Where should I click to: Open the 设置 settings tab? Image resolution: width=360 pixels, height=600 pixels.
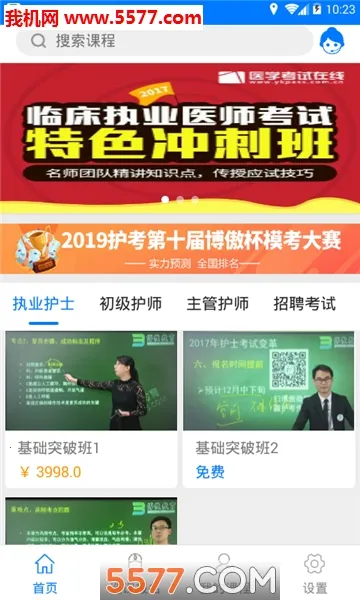[315, 573]
